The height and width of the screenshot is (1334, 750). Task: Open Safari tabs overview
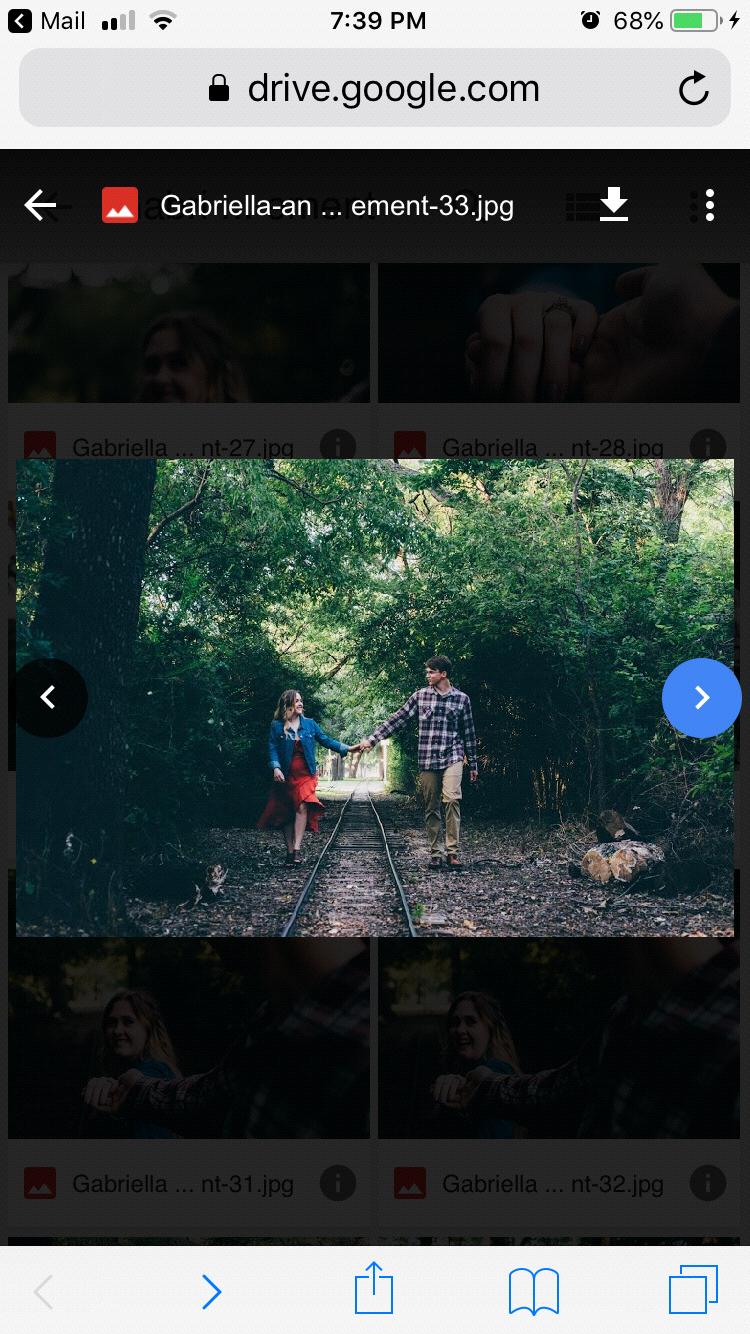(x=693, y=1290)
